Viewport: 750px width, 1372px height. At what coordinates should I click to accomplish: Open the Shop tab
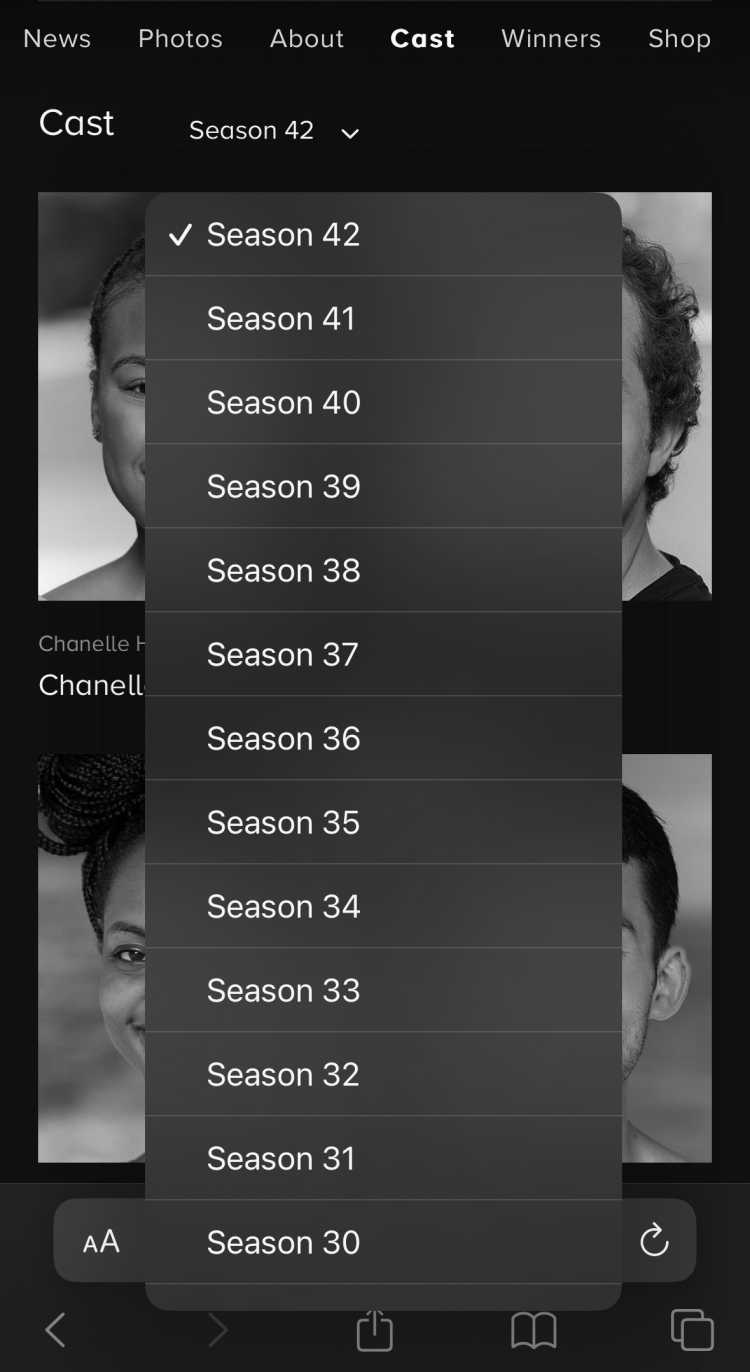click(x=679, y=39)
